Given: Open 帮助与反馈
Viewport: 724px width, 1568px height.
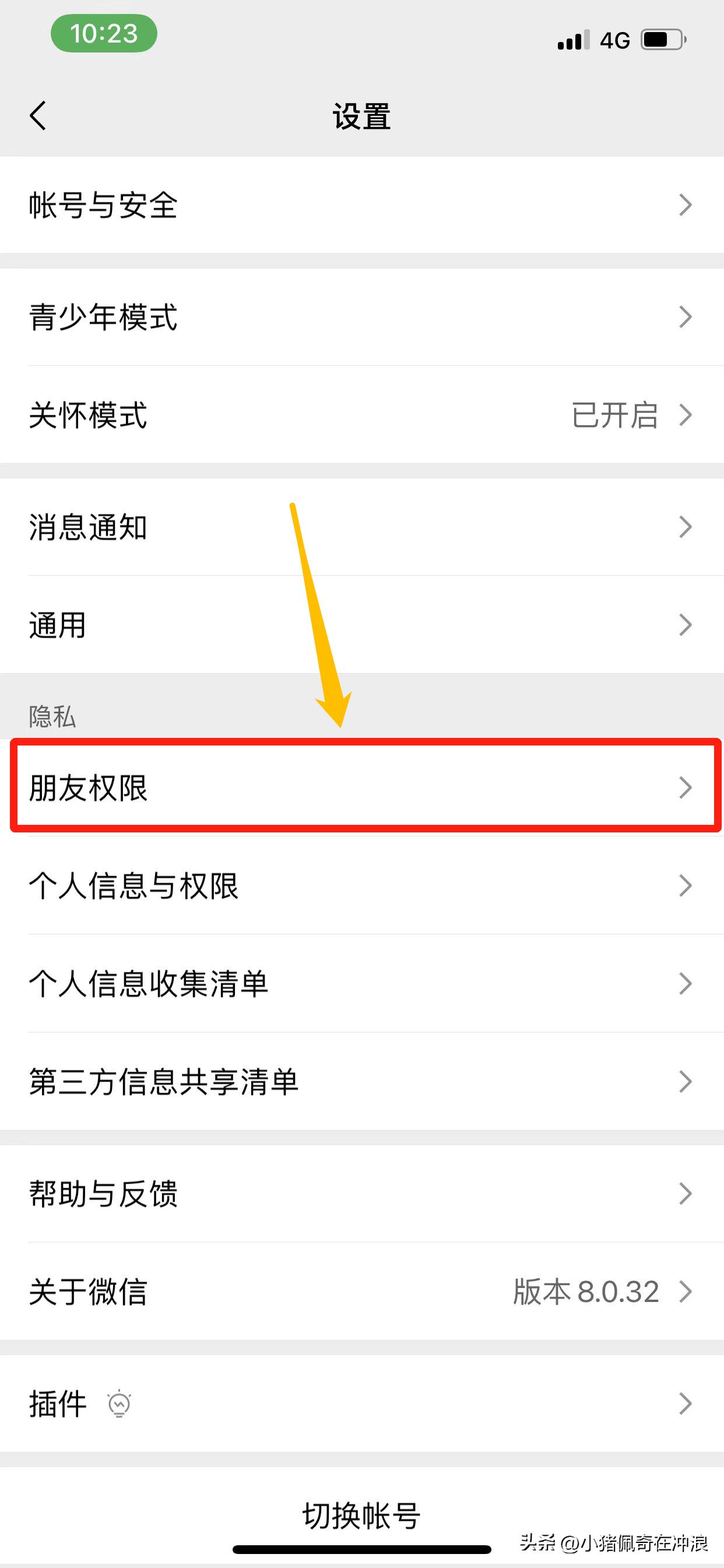Looking at the screenshot, I should pyautogui.click(x=362, y=1195).
